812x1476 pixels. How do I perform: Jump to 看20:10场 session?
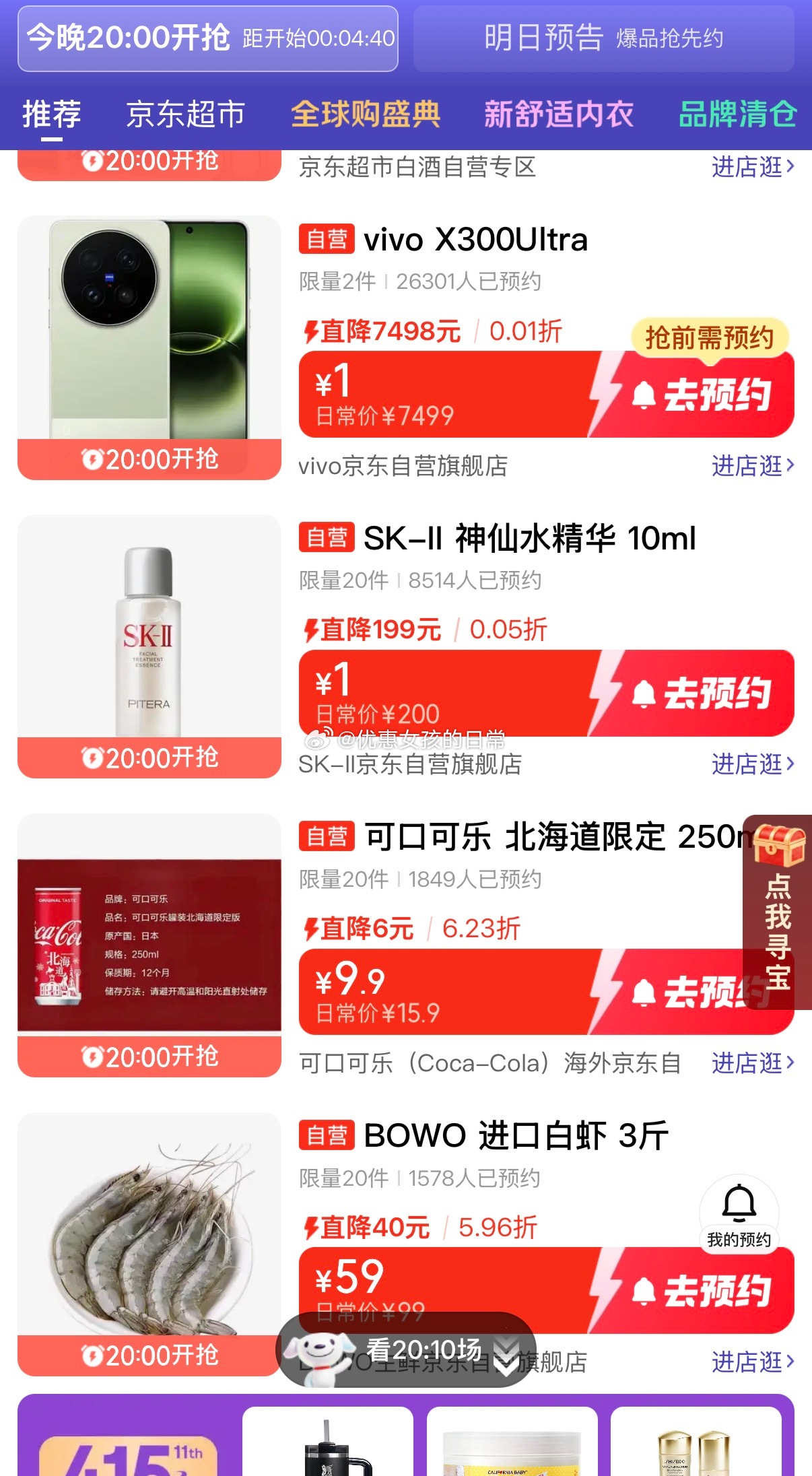pos(406,1349)
